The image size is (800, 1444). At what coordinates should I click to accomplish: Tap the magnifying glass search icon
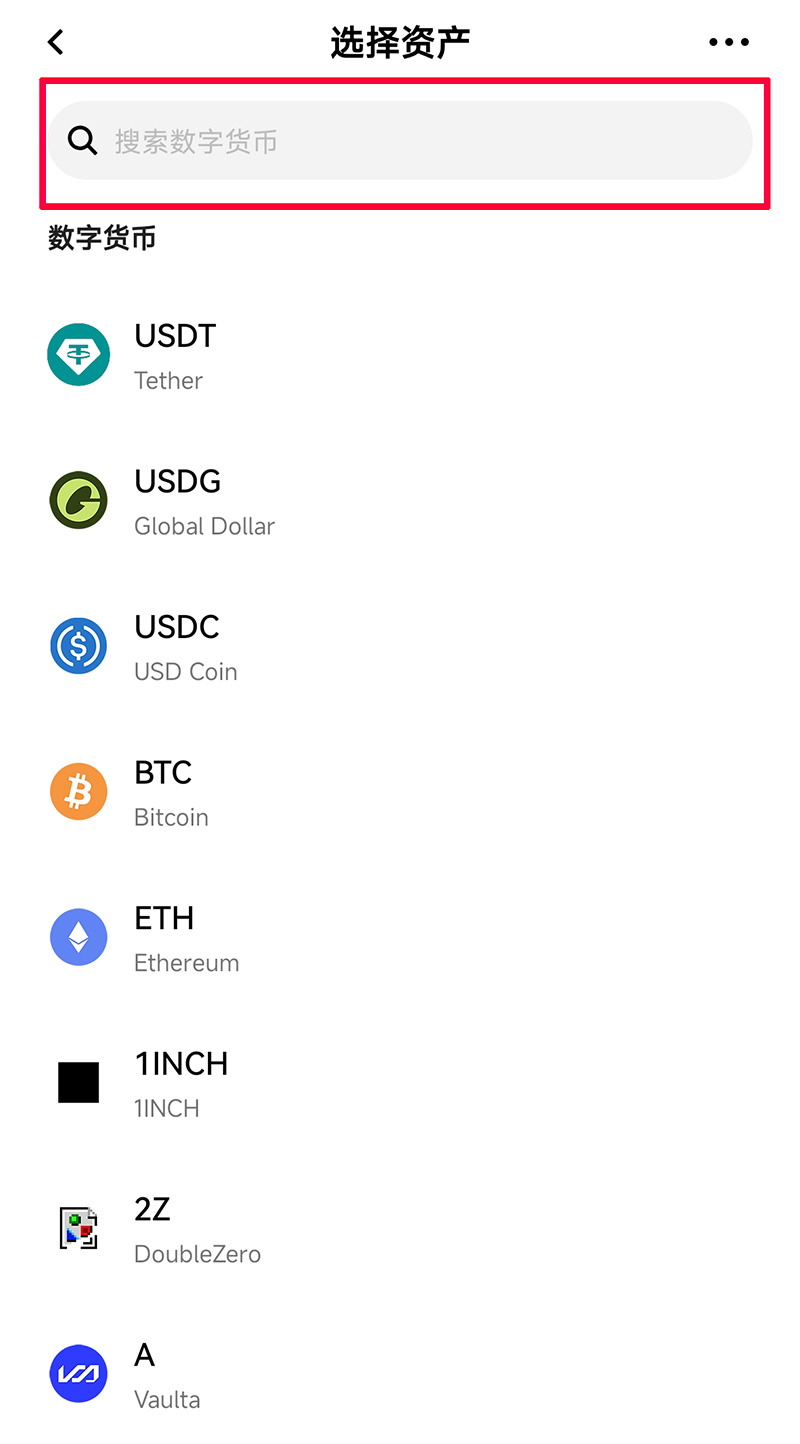82,140
